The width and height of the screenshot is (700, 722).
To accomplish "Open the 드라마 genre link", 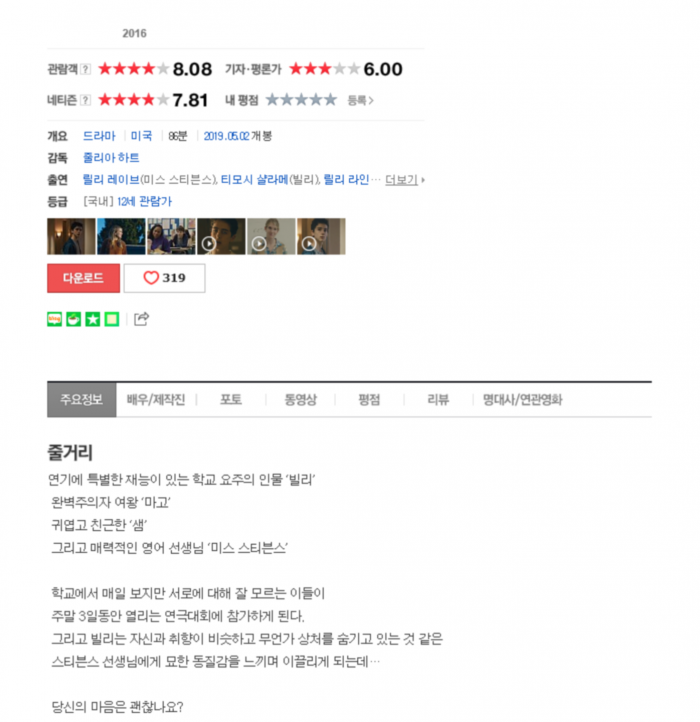I will pyautogui.click(x=99, y=136).
